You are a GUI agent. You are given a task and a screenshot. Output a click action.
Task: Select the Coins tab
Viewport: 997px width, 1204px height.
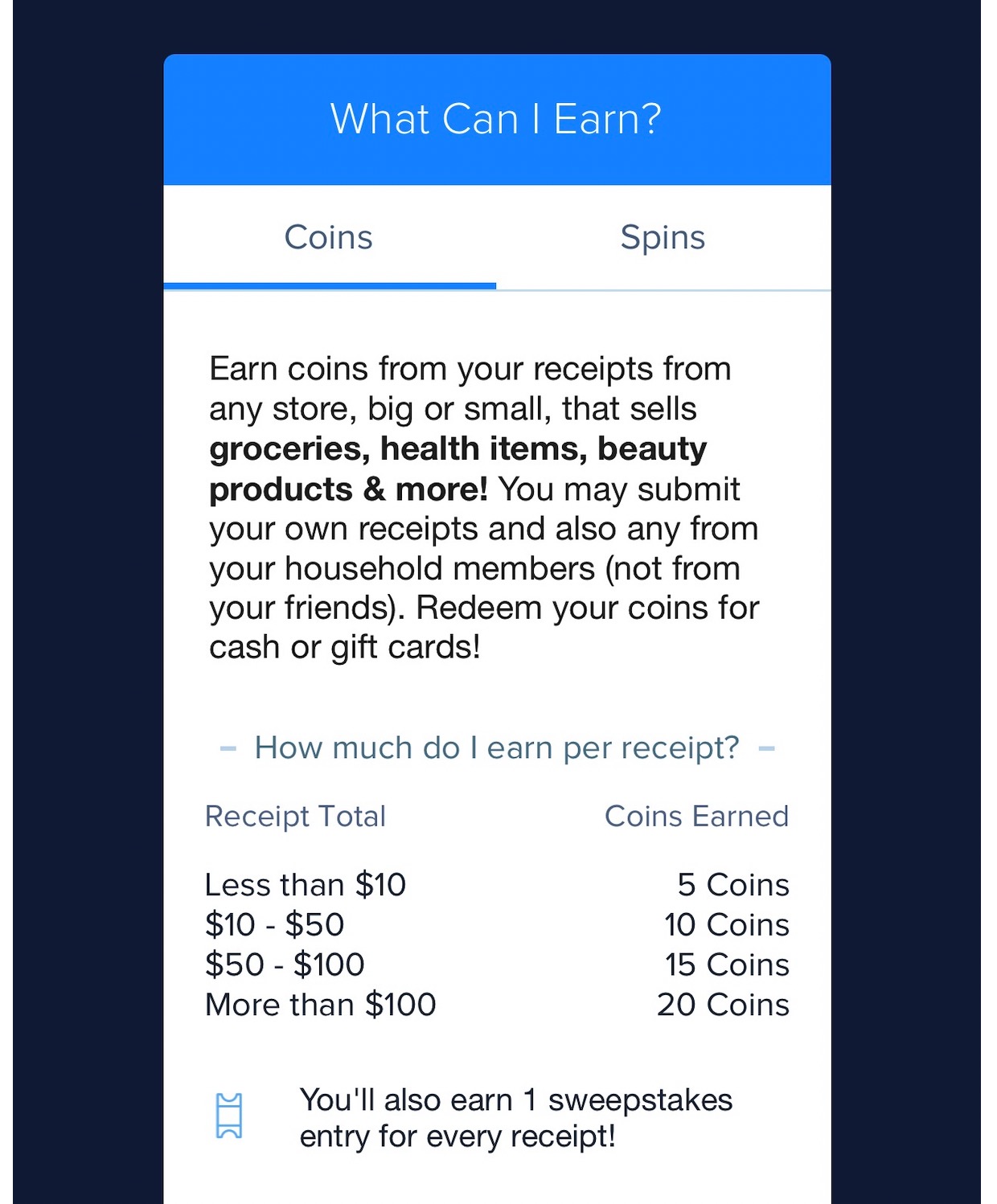point(329,238)
